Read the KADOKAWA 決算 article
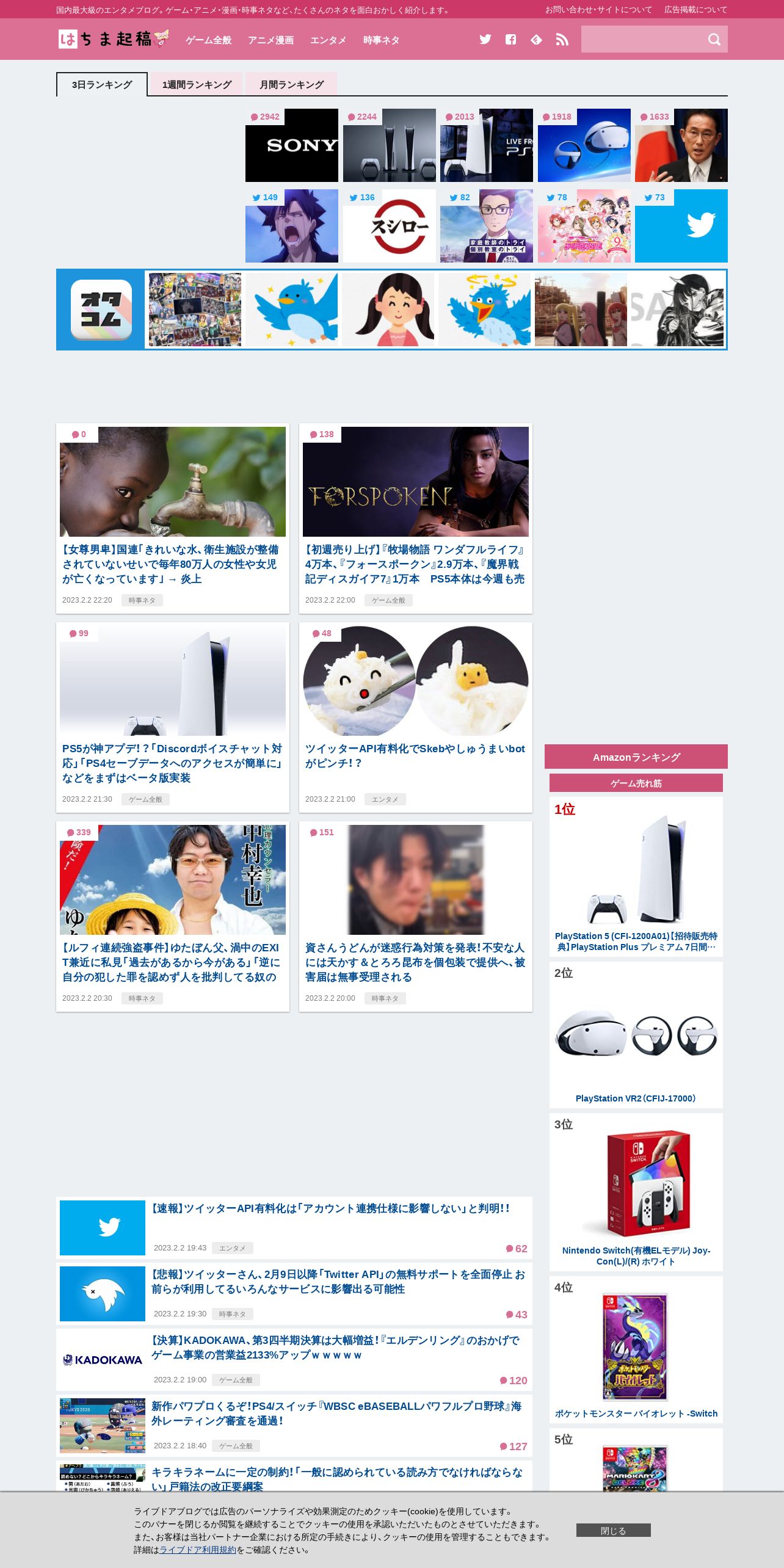 pos(335,1348)
